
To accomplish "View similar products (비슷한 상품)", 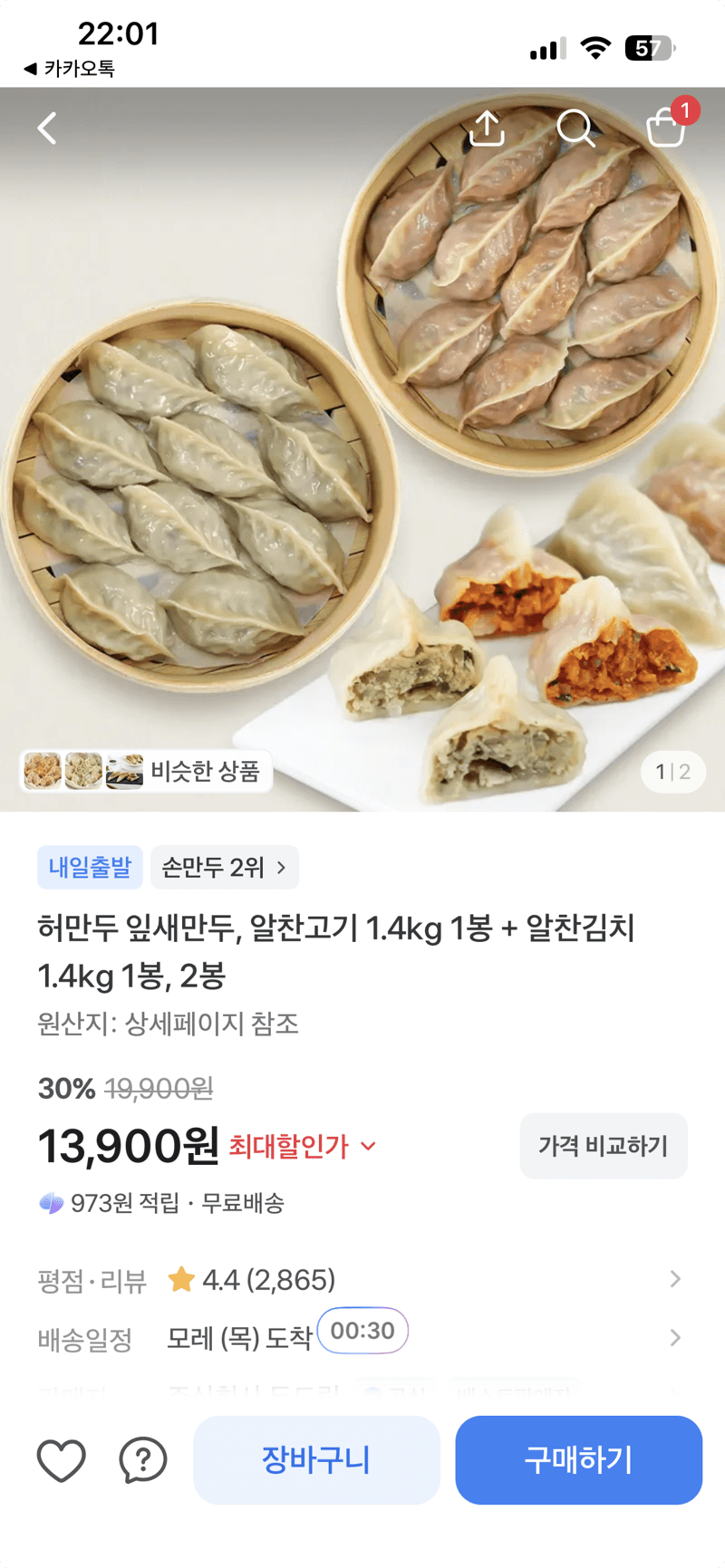I will pos(146,771).
